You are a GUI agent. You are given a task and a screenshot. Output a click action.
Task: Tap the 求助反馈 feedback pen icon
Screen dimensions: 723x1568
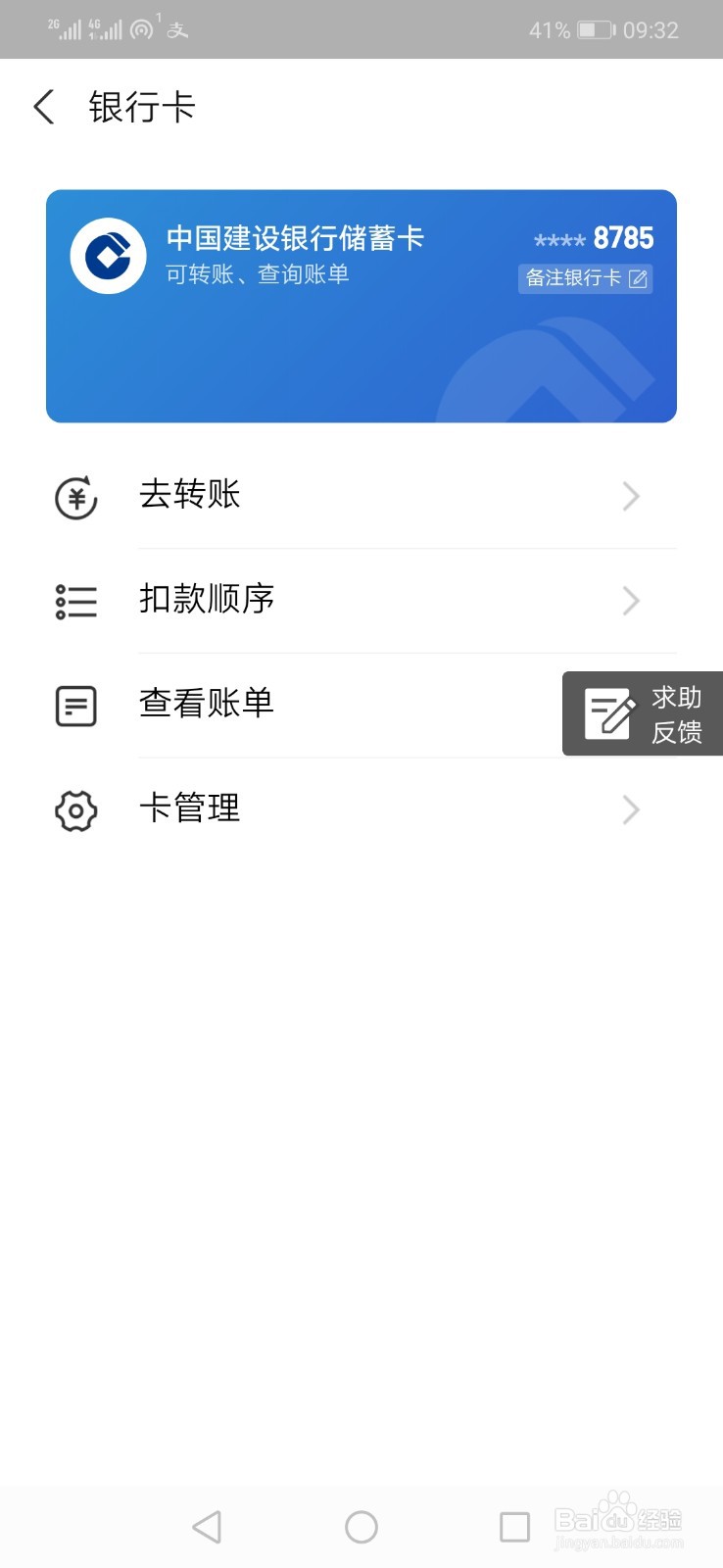[x=607, y=713]
